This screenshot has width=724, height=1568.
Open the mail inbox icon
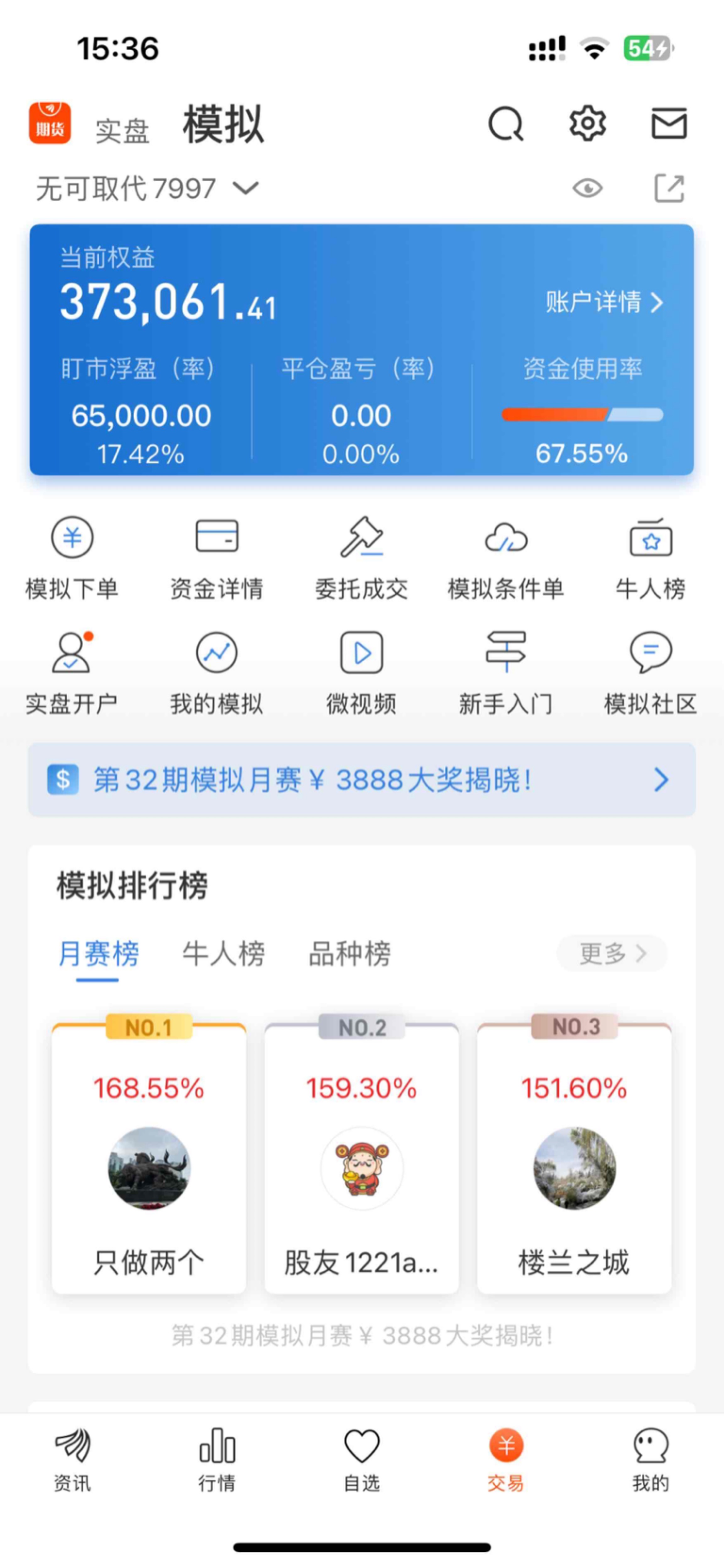coord(669,124)
